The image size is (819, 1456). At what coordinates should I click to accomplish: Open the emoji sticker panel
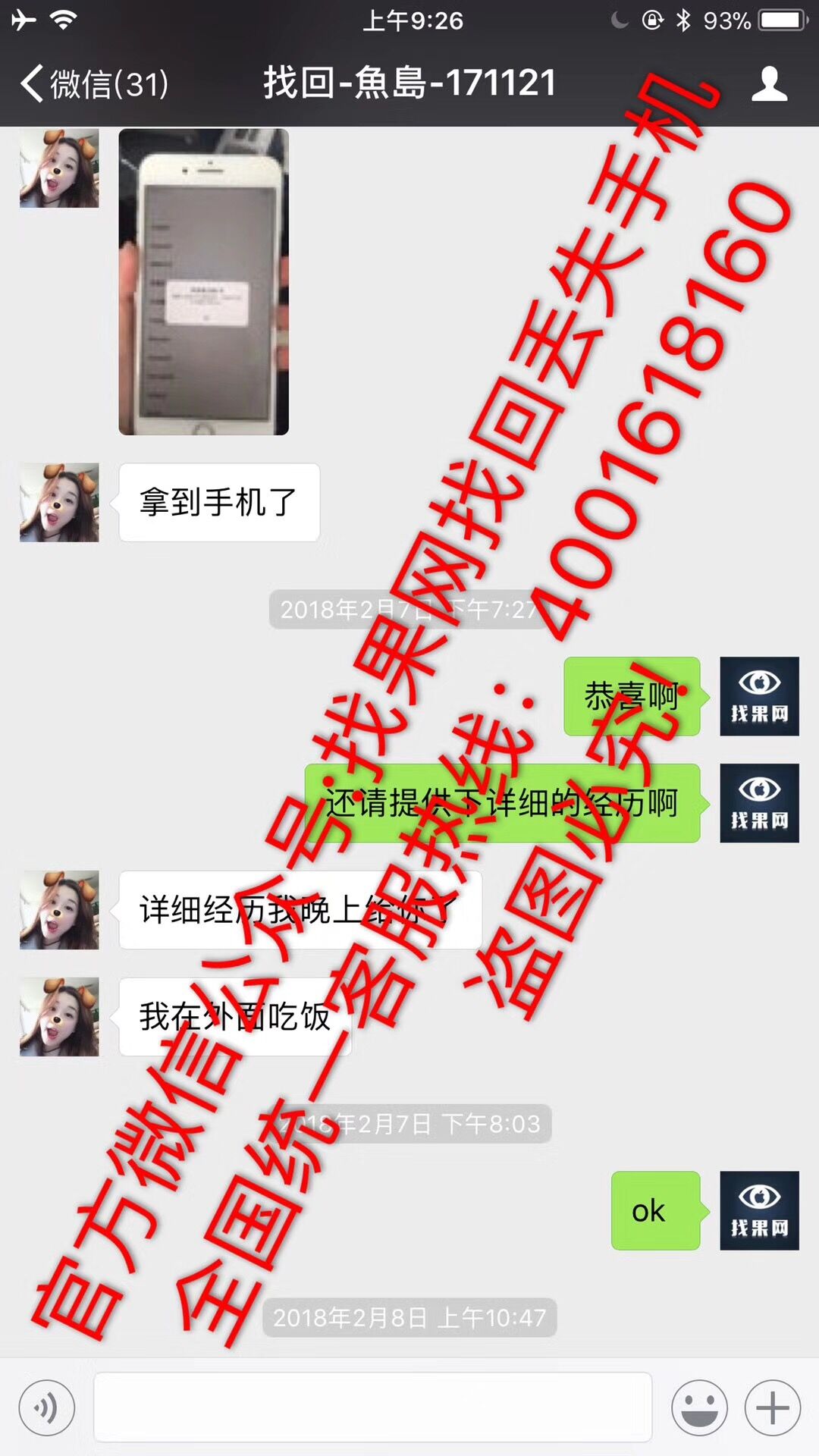698,1408
